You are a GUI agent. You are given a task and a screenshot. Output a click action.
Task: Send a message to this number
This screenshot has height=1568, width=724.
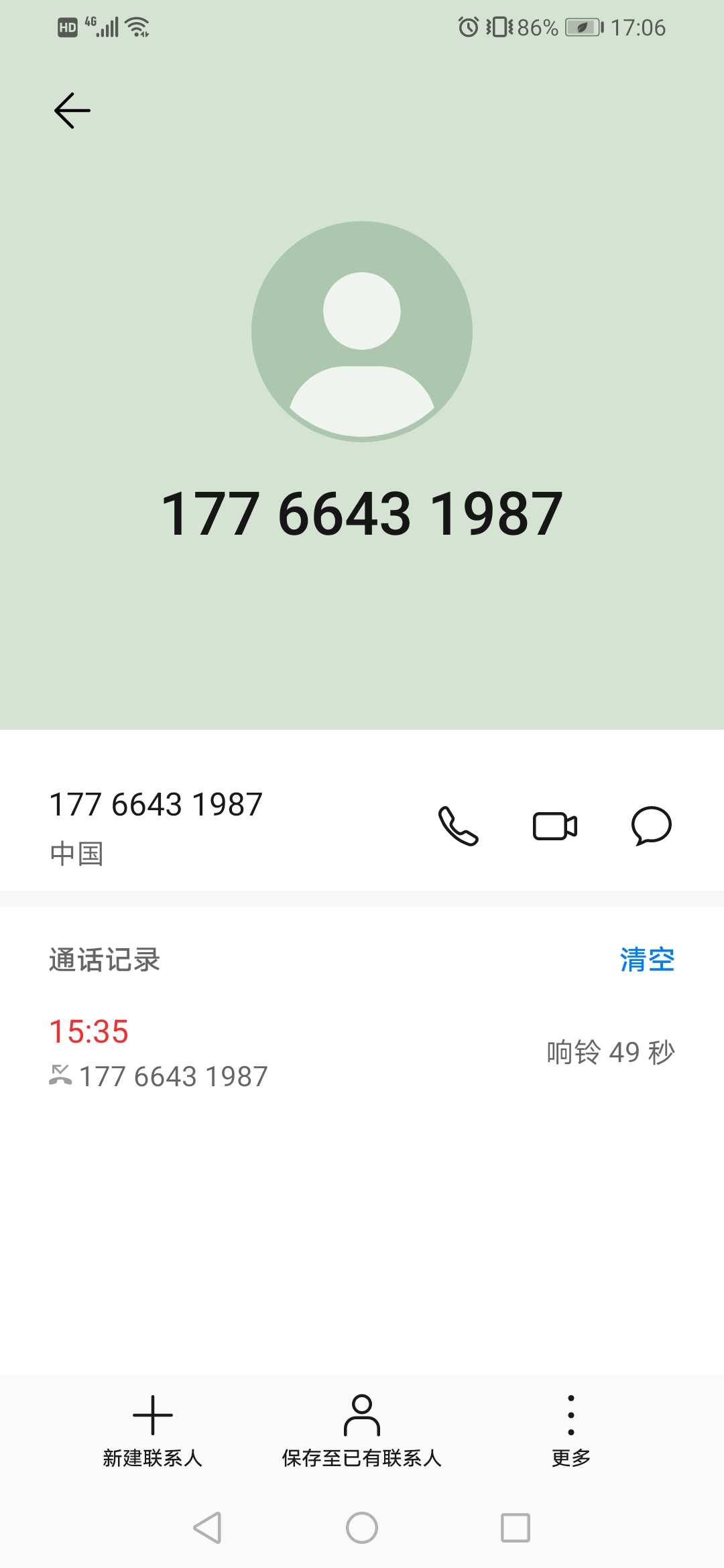pos(652,826)
